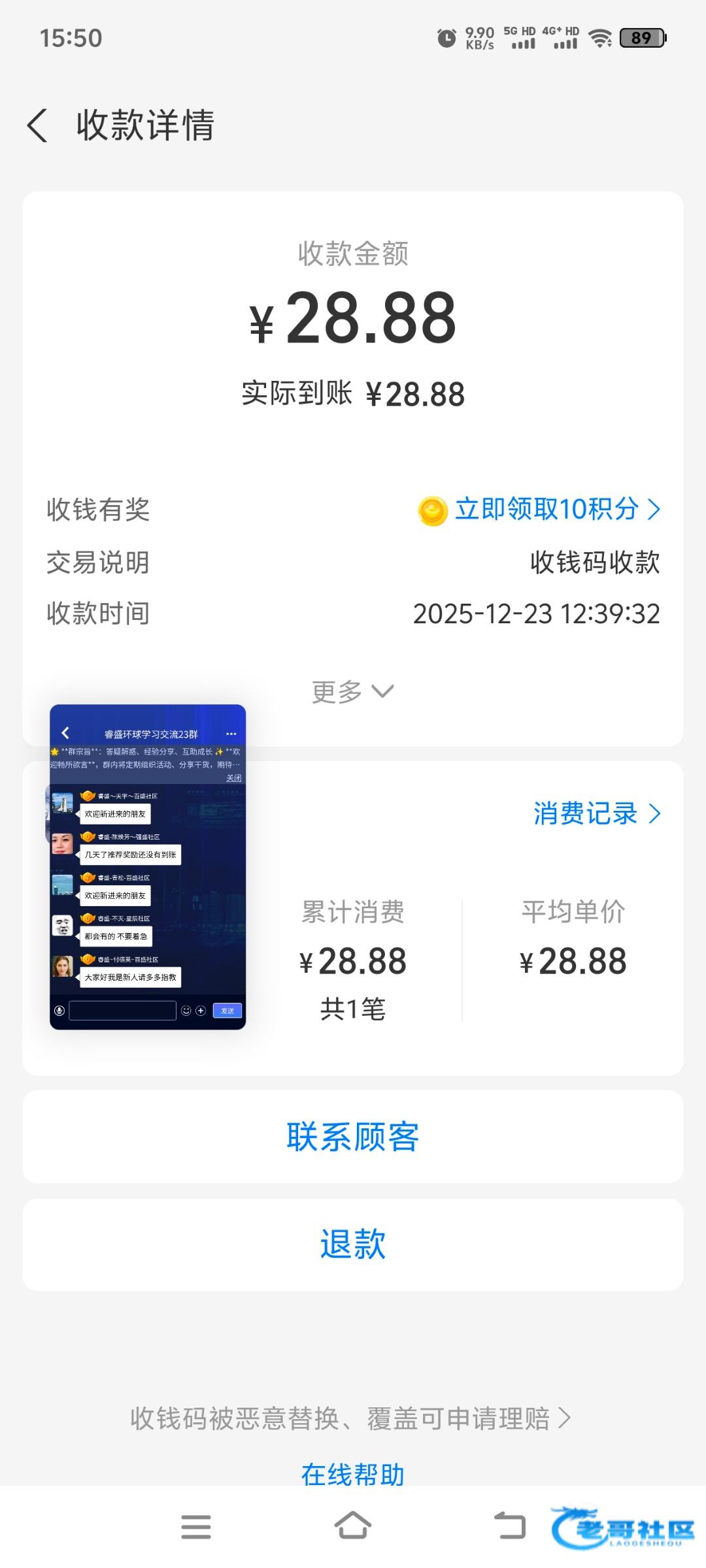Start a refund with 退款
706x1568 pixels.
tap(353, 1244)
